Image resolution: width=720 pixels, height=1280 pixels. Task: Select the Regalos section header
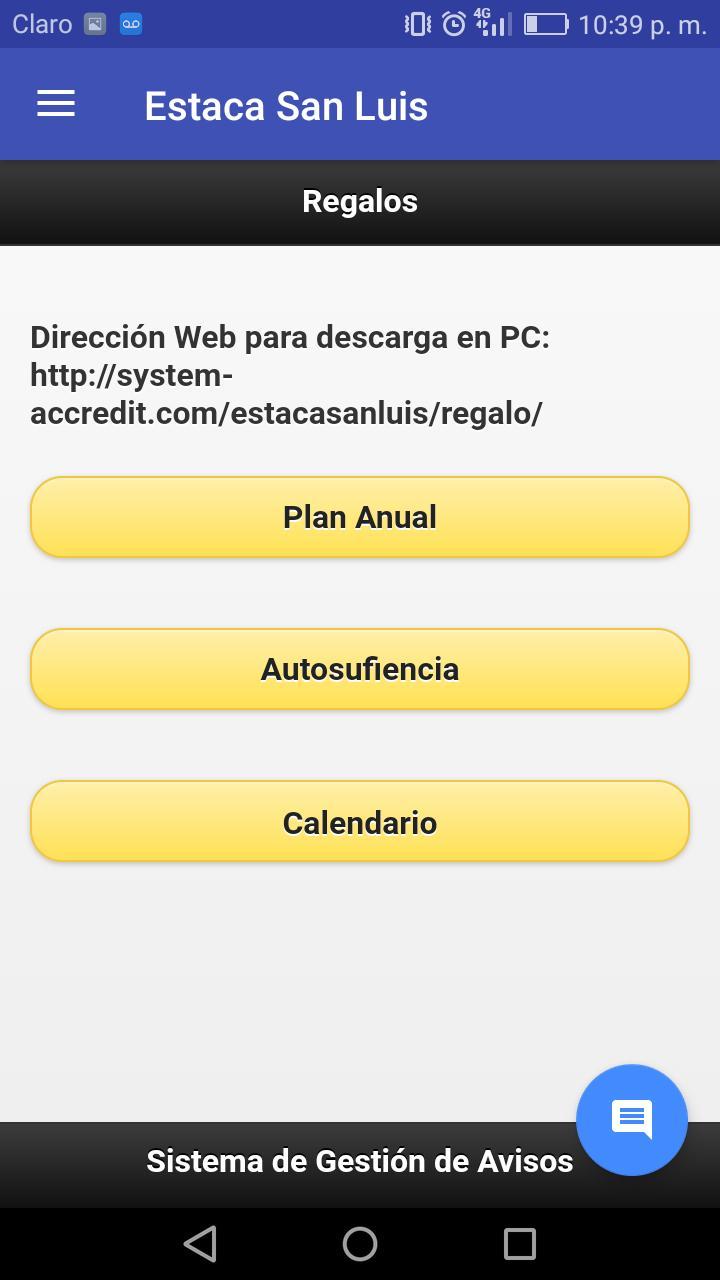pos(359,201)
